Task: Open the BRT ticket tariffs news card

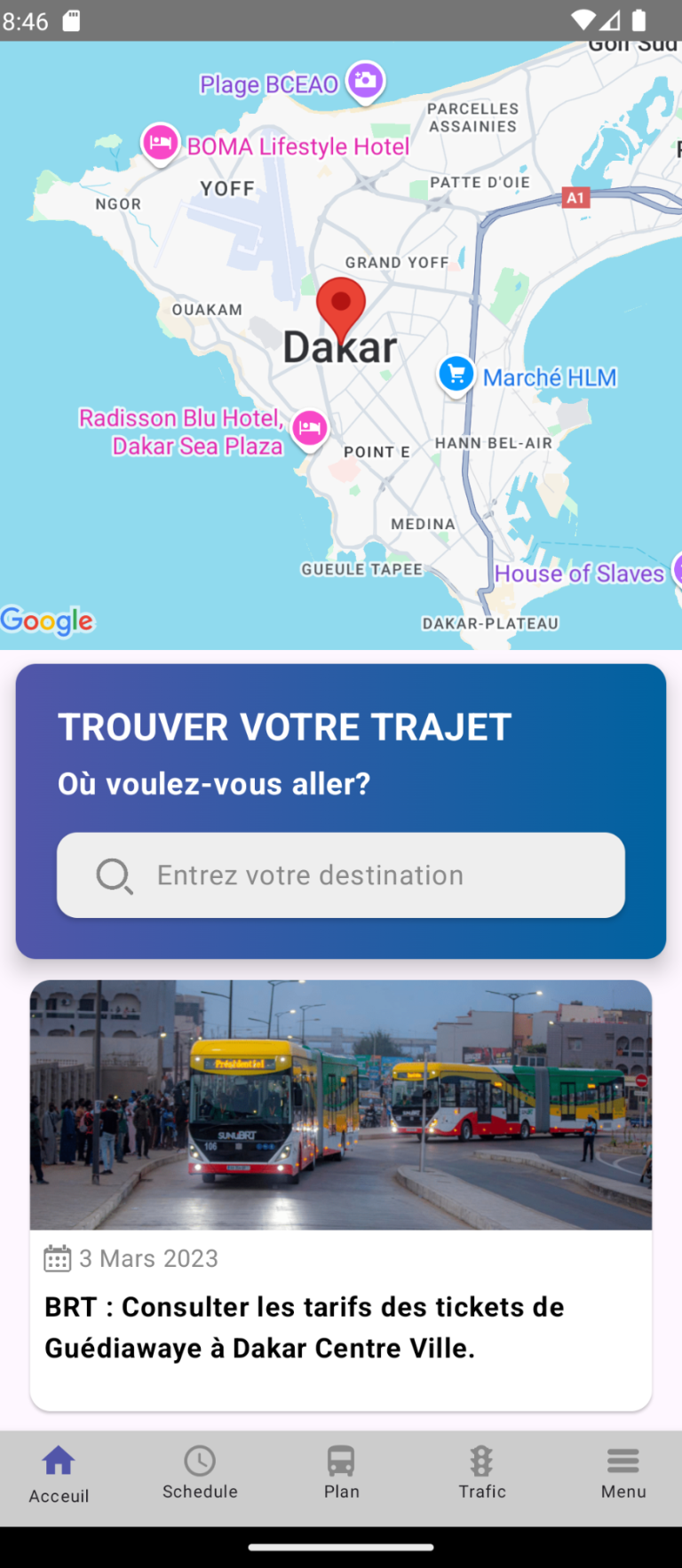Action: pos(341,1194)
